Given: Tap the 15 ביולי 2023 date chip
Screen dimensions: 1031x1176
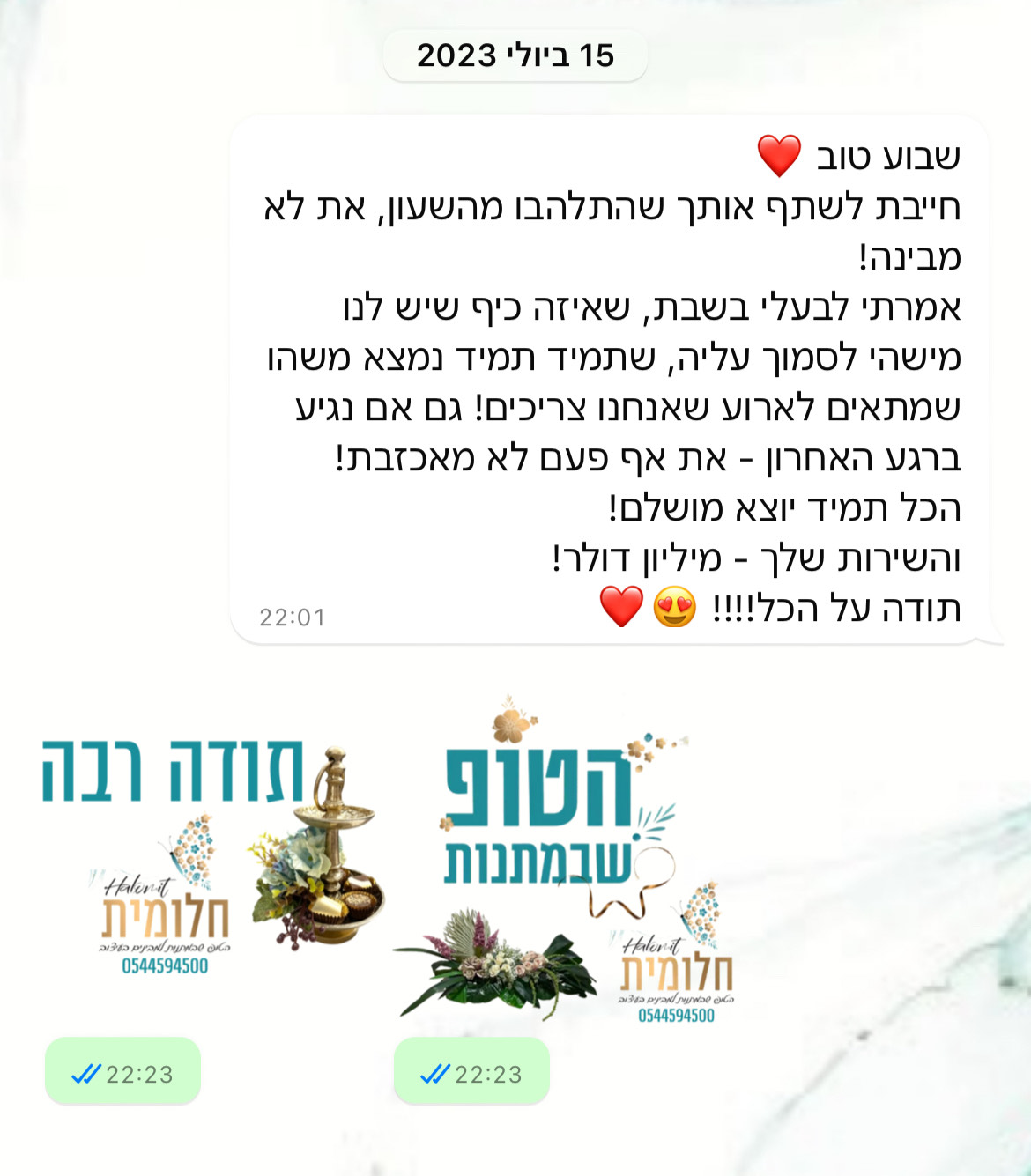Looking at the screenshot, I should tap(515, 55).
